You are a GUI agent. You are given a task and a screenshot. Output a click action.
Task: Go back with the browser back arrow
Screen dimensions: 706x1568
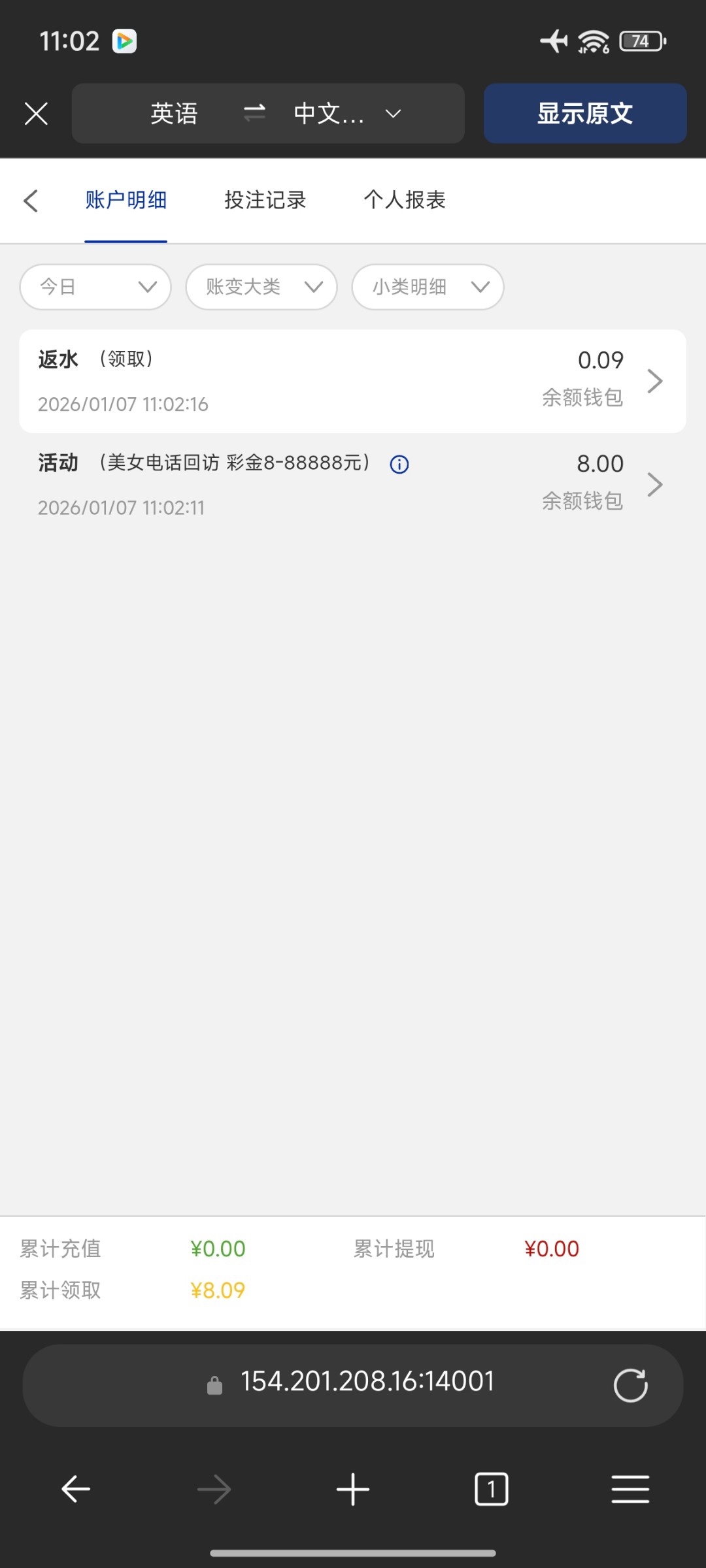click(76, 1490)
